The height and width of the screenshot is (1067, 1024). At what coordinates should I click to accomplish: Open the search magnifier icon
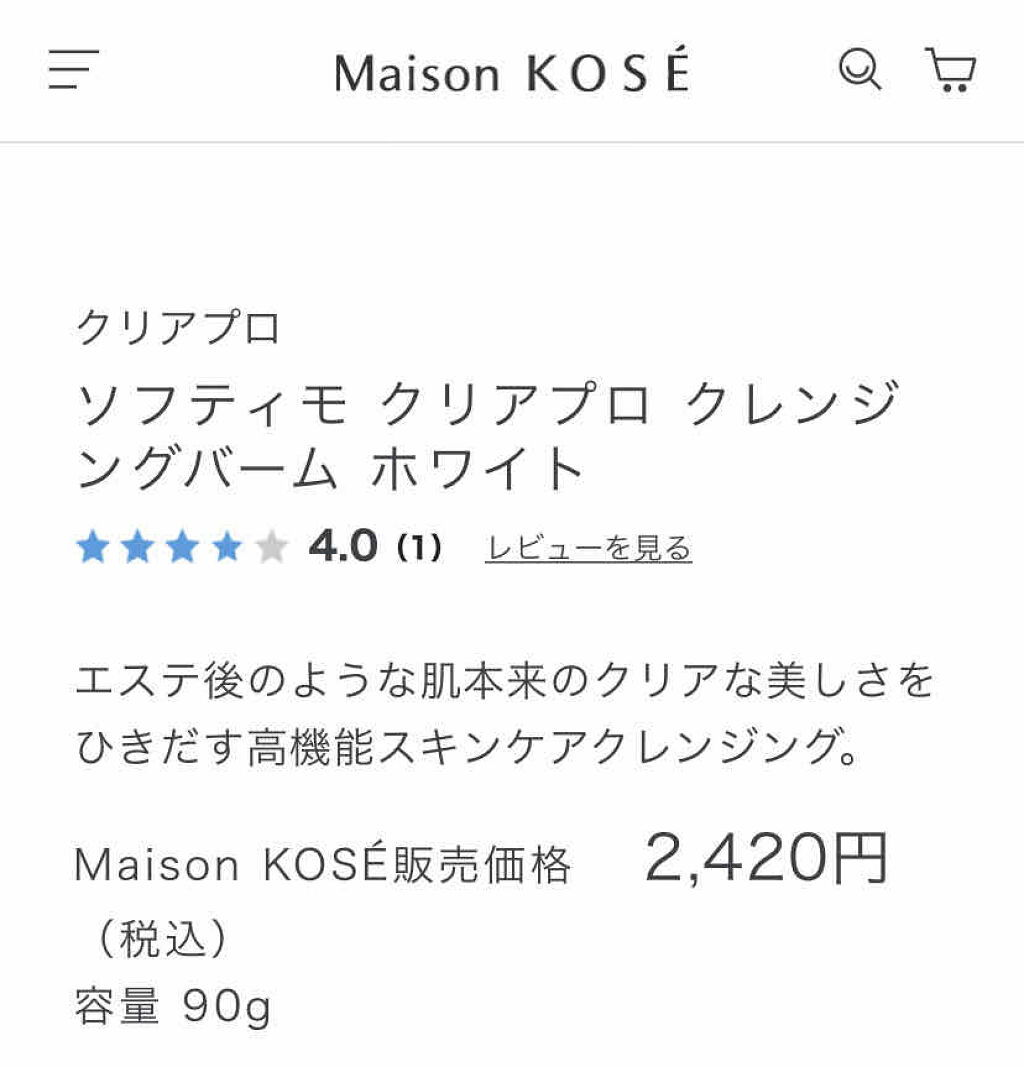pyautogui.click(x=860, y=69)
